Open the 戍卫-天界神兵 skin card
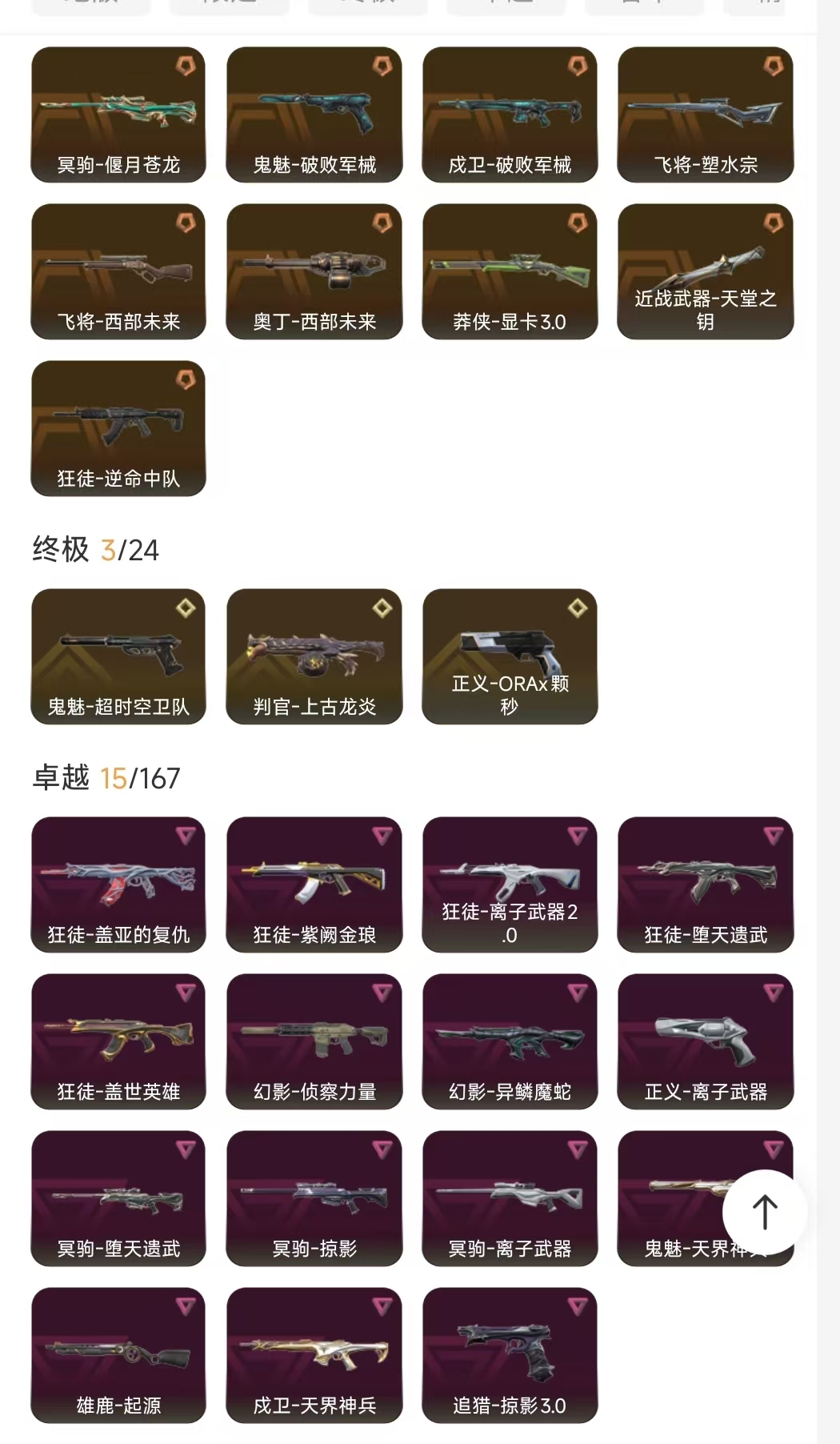 pyautogui.click(x=314, y=1355)
